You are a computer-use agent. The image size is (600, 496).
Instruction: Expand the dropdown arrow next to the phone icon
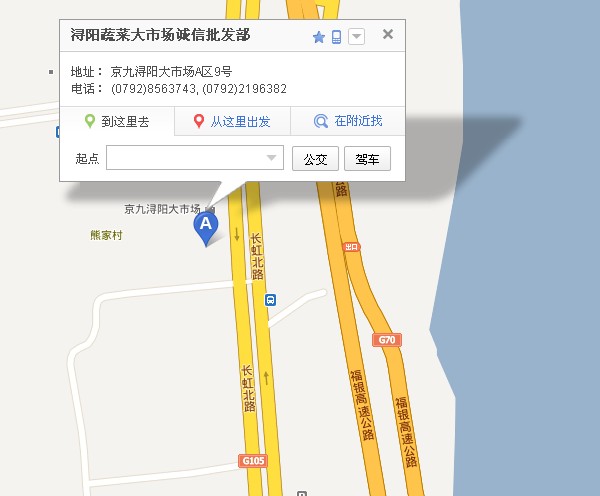click(357, 37)
